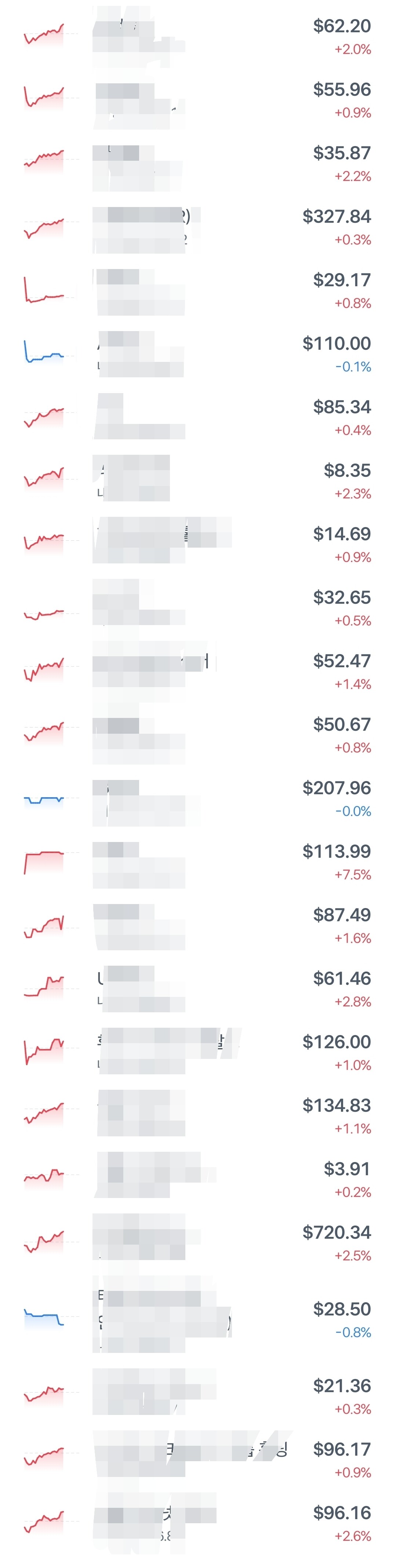Open the $207.96 stock row

198,799
